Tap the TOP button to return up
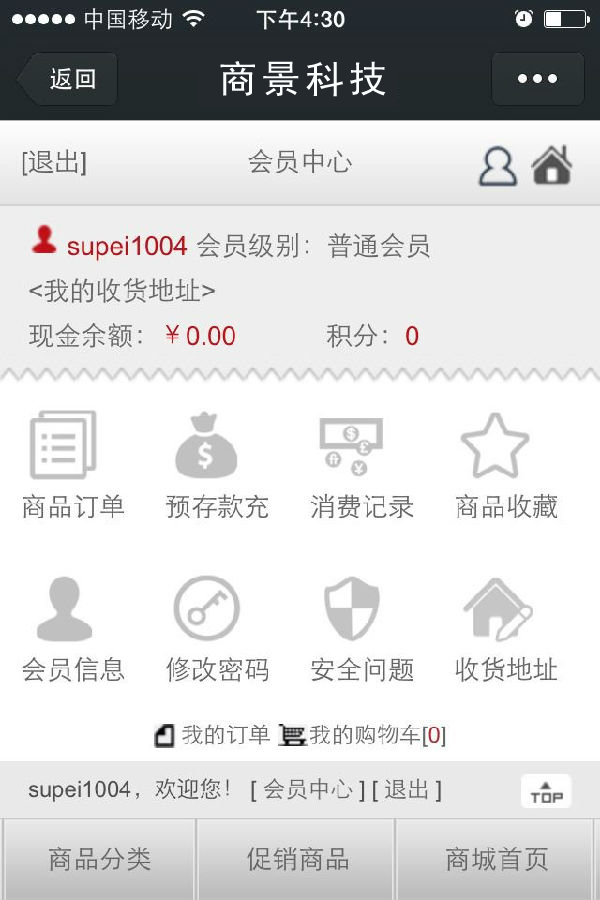The width and height of the screenshot is (600, 900). 546,791
